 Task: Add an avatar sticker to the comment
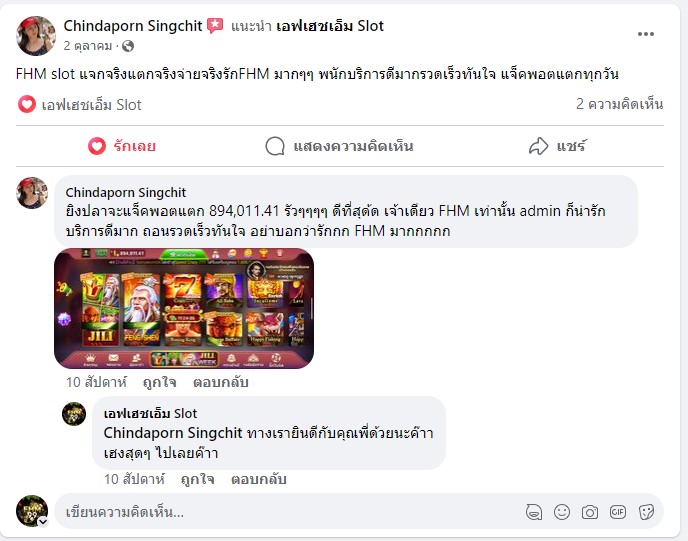tap(534, 512)
